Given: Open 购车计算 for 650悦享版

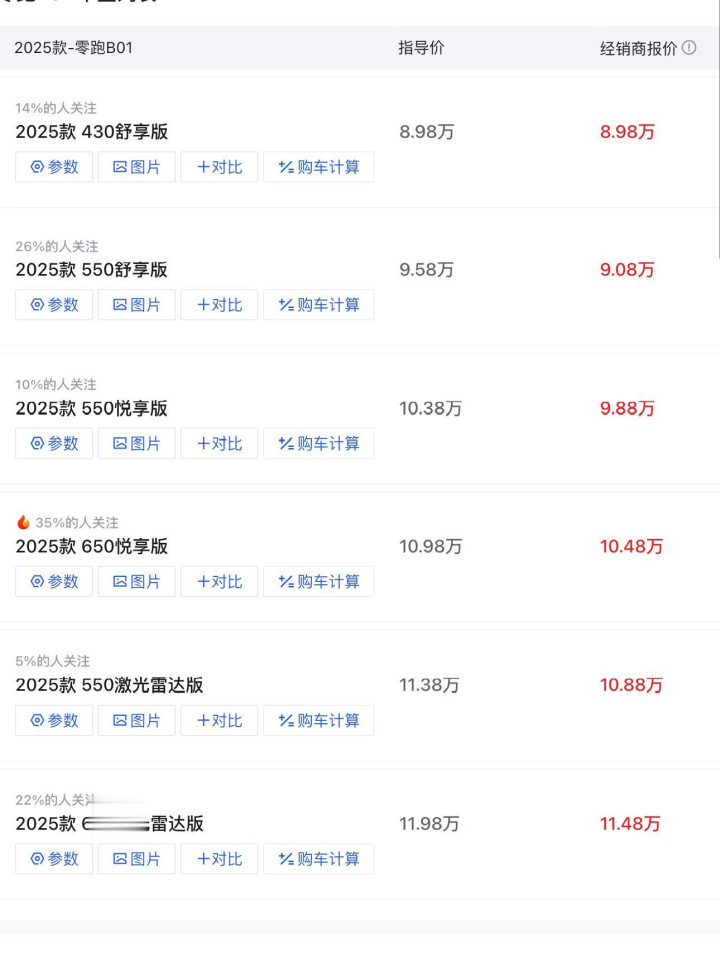Looking at the screenshot, I should point(319,582).
